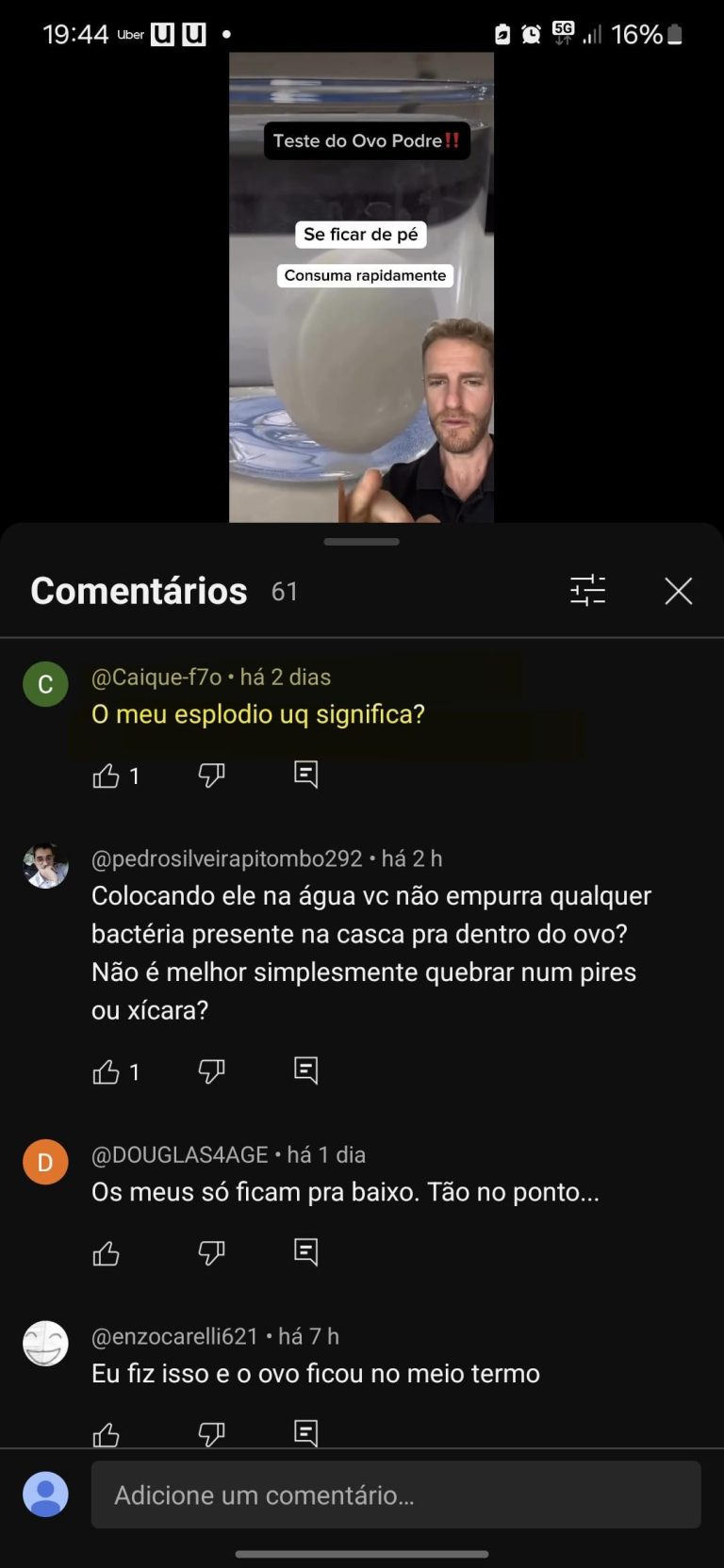Reply to the comment by @enzocarelli621
This screenshot has height=1568, width=724.
click(305, 1433)
